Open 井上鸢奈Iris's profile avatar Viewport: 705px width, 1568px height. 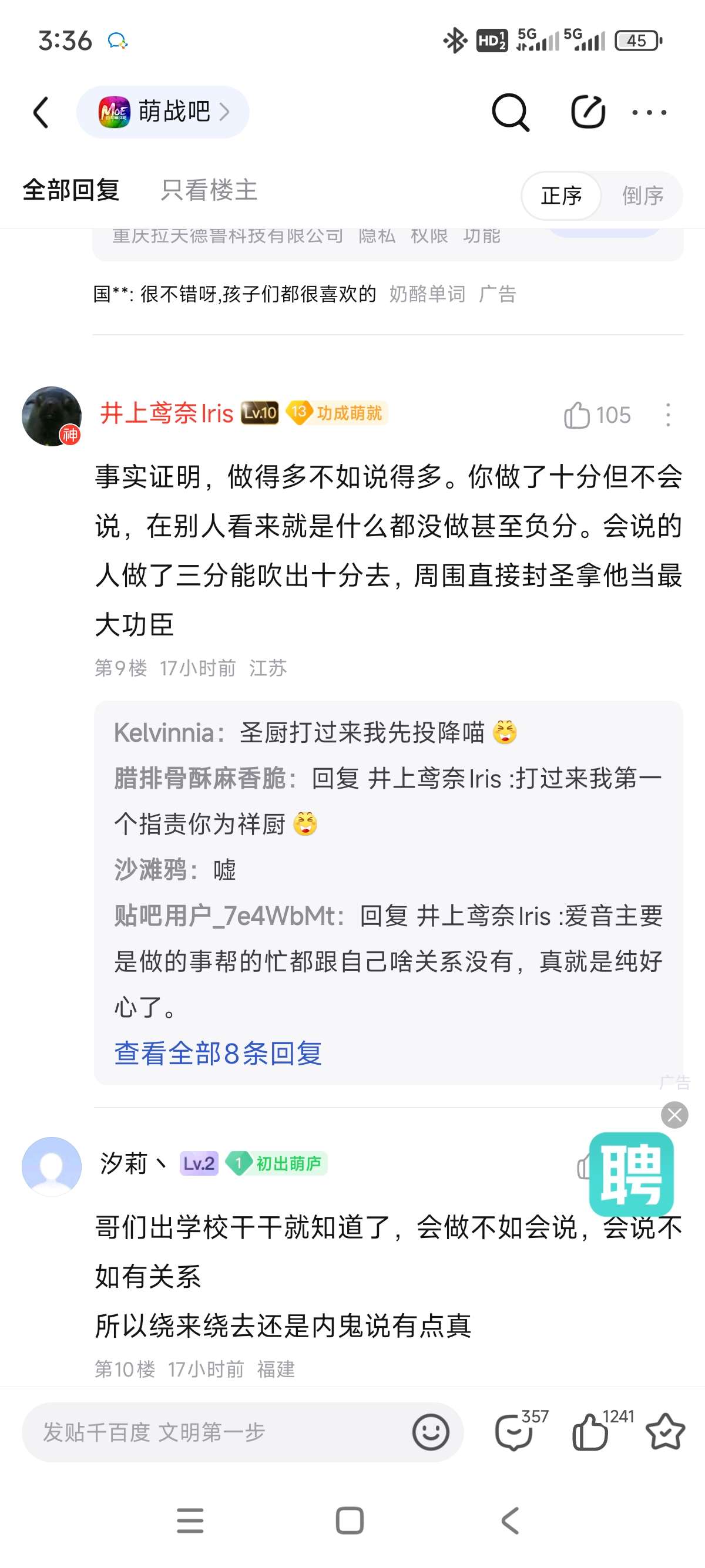pos(52,416)
